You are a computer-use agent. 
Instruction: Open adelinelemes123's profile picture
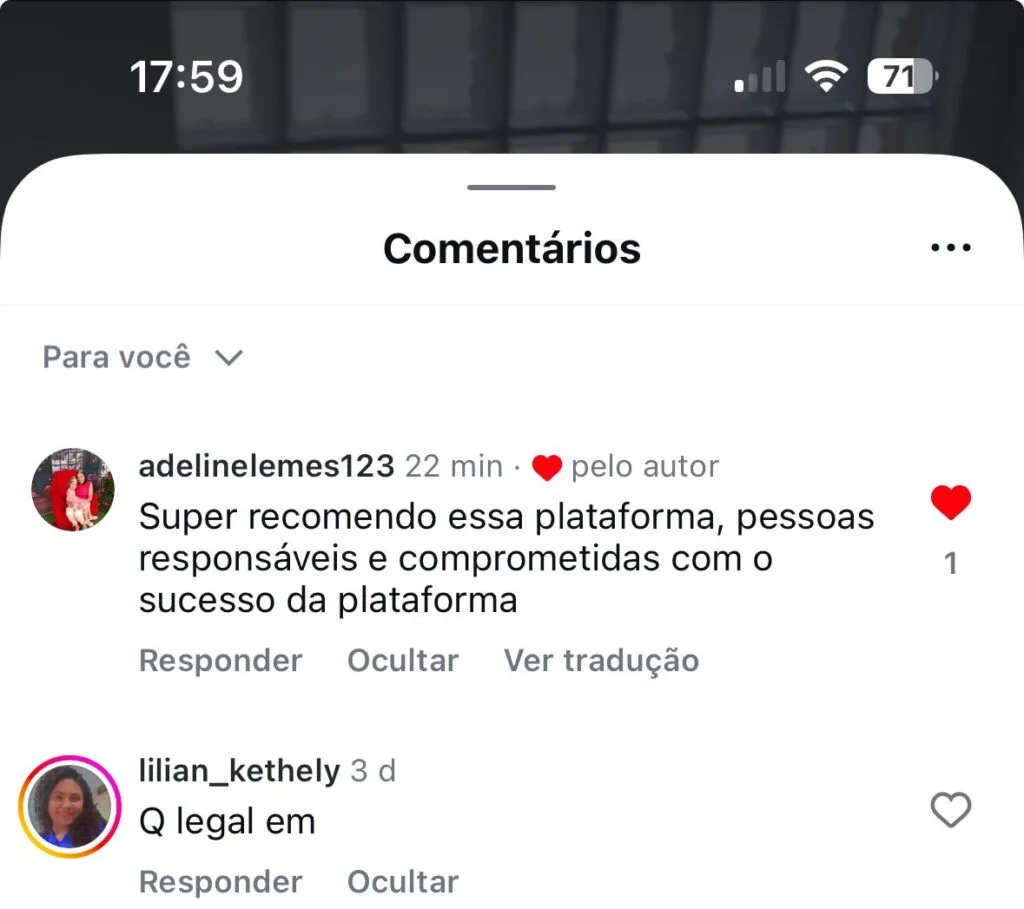click(x=73, y=489)
